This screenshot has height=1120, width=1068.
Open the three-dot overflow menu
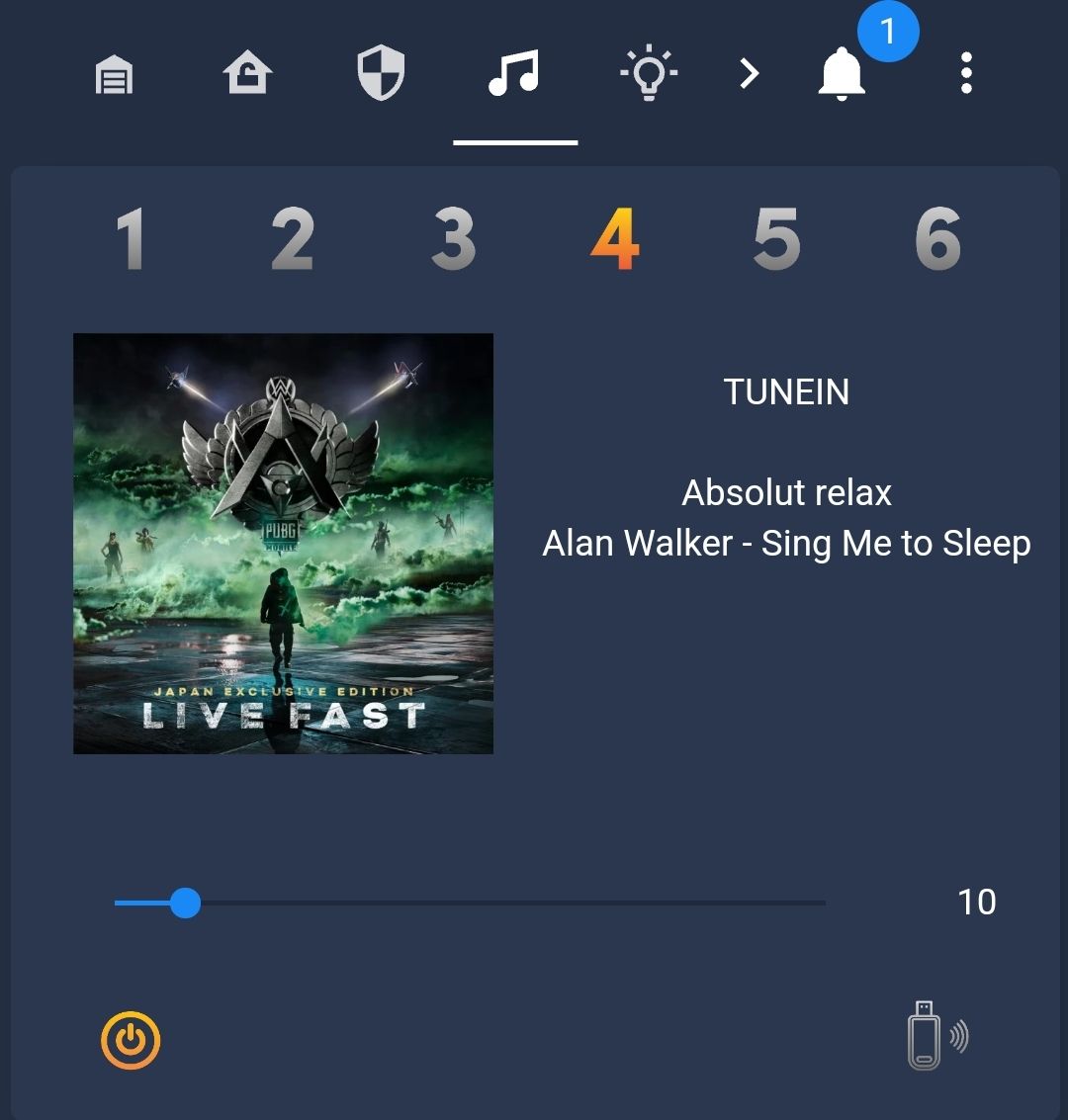click(x=966, y=74)
